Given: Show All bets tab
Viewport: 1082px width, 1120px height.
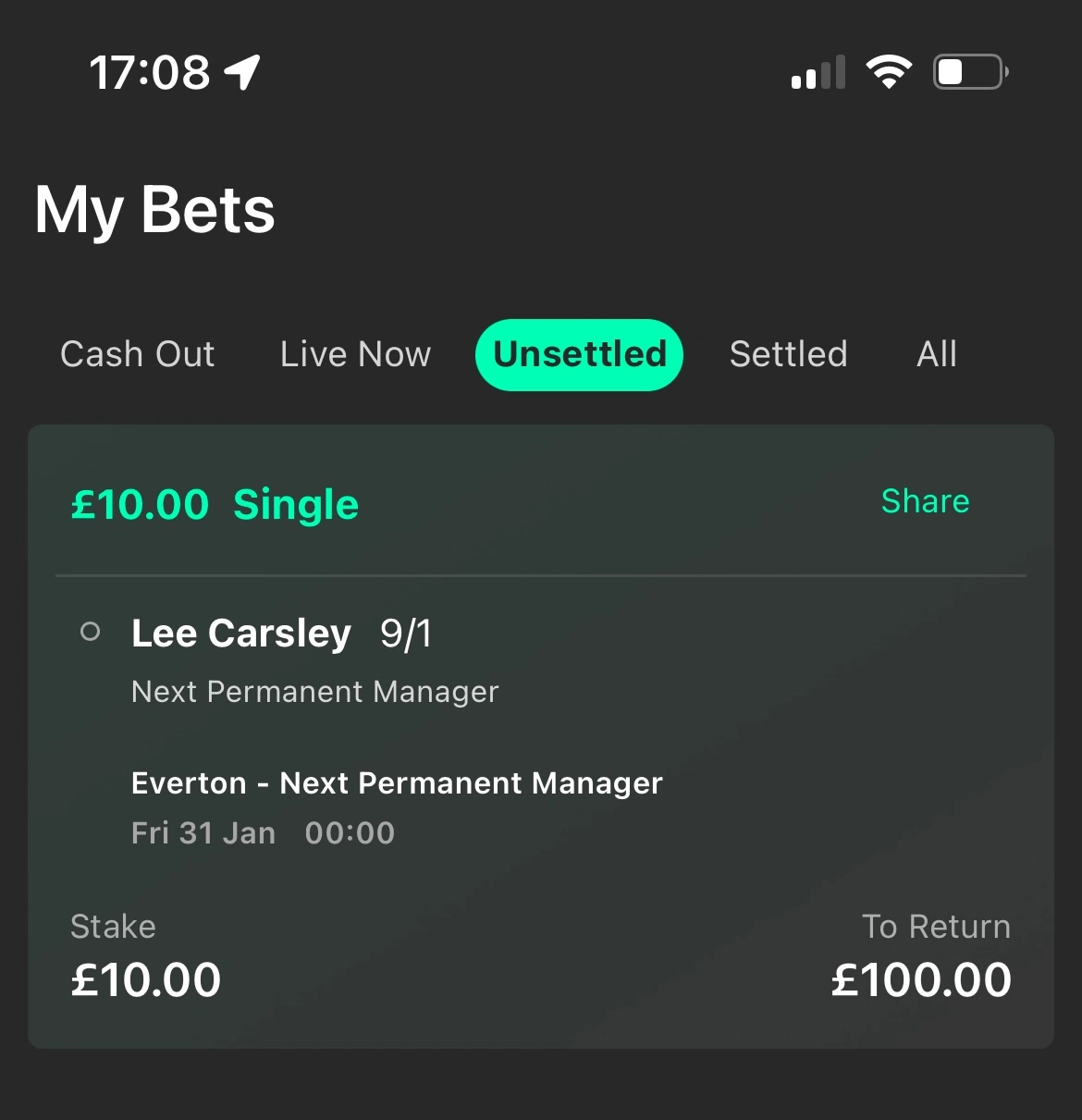Looking at the screenshot, I should point(936,354).
